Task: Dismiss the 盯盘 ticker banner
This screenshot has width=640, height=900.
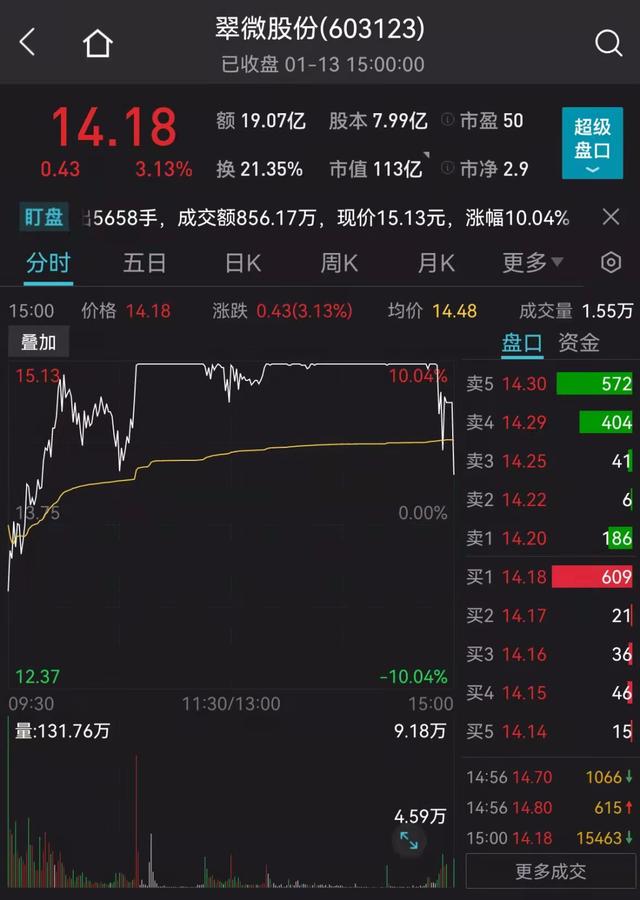Action: 611,217
